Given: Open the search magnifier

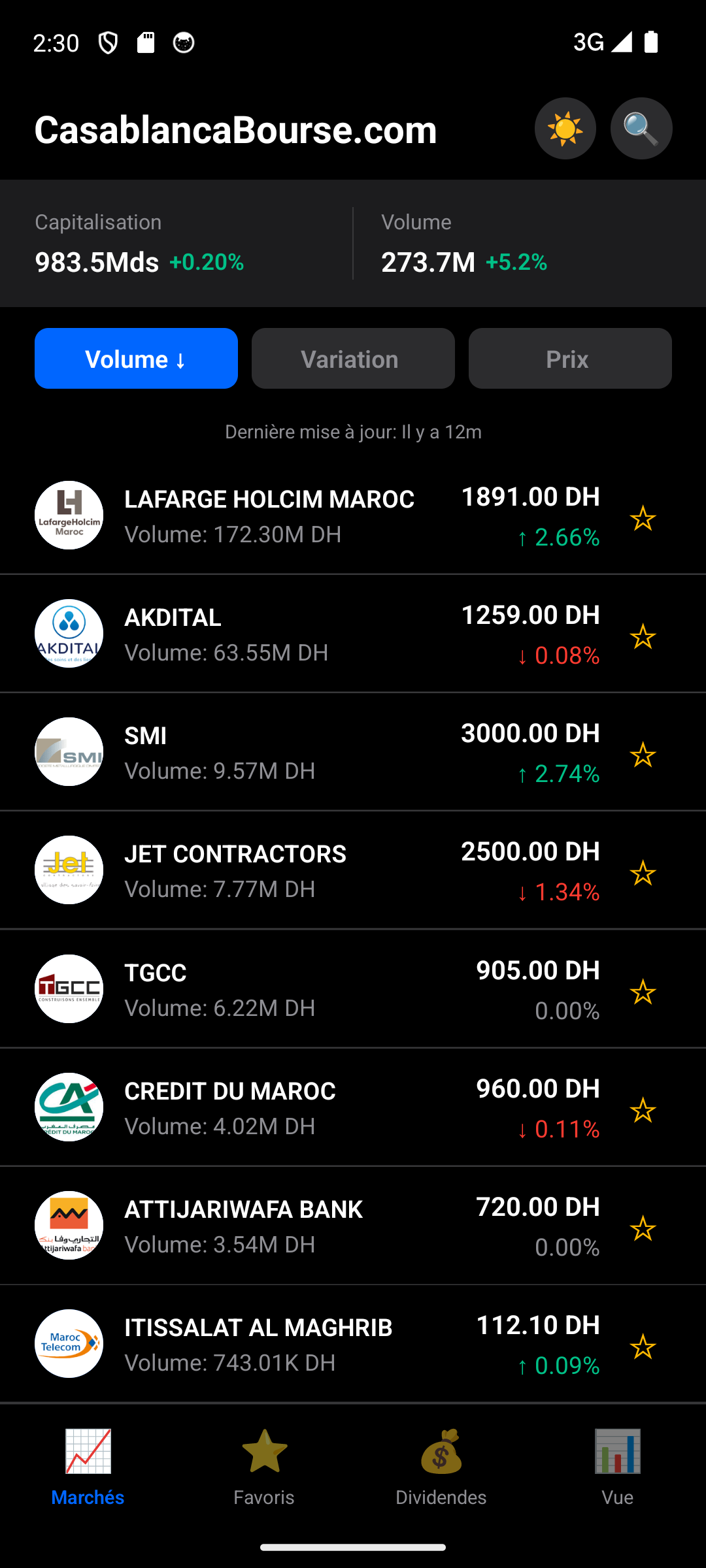Looking at the screenshot, I should click(x=641, y=128).
